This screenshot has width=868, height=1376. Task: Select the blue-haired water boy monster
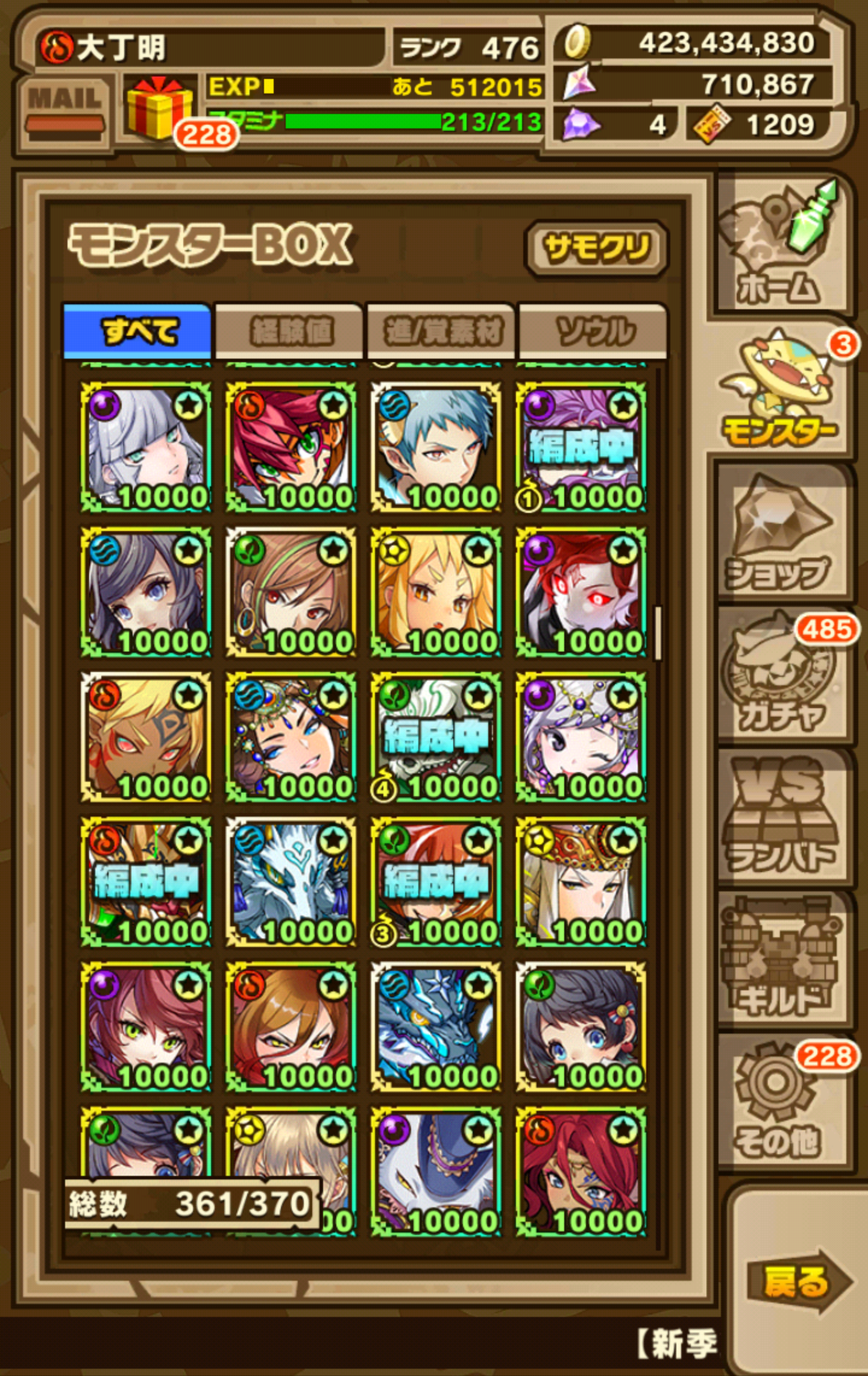pos(436,447)
